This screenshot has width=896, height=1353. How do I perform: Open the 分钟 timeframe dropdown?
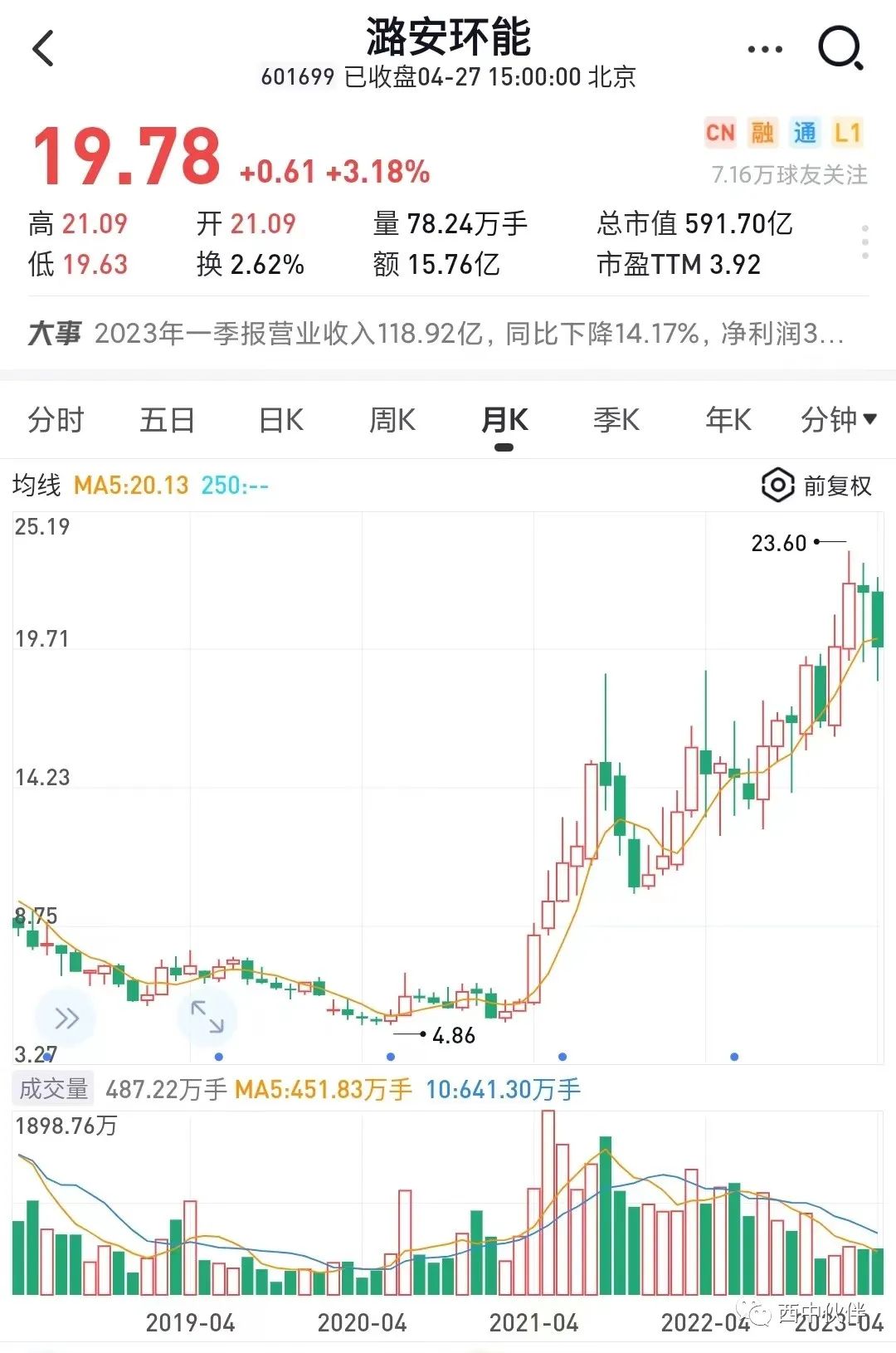click(840, 420)
